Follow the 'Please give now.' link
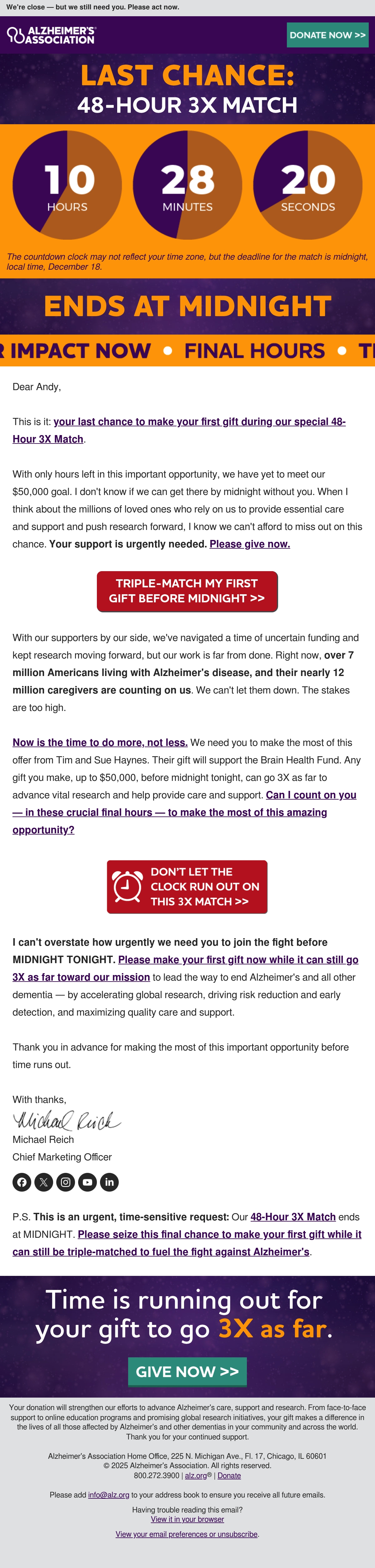Screen dimensions: 375x1568 249,544
